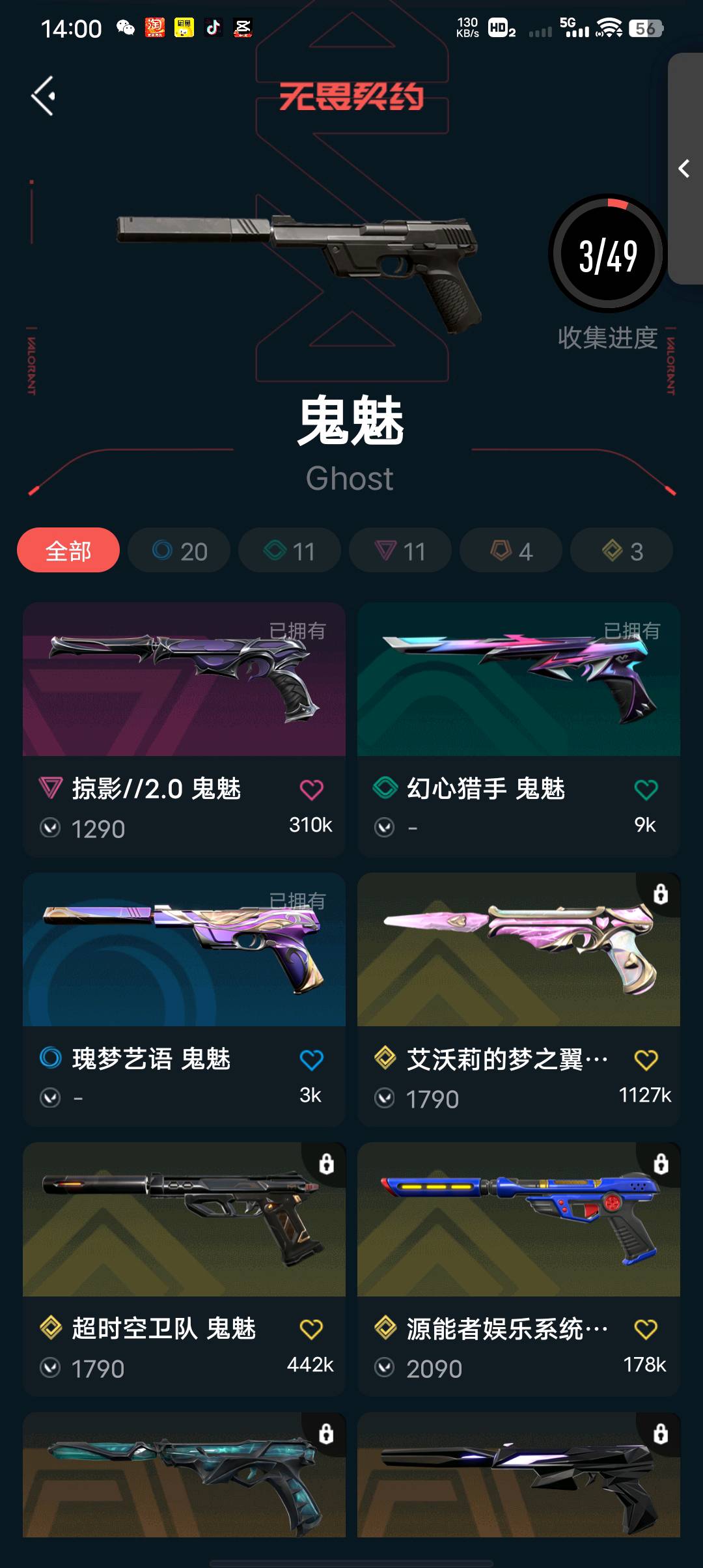Image resolution: width=703 pixels, height=1568 pixels.
Task: Select the 全部 filter chip
Action: click(68, 550)
